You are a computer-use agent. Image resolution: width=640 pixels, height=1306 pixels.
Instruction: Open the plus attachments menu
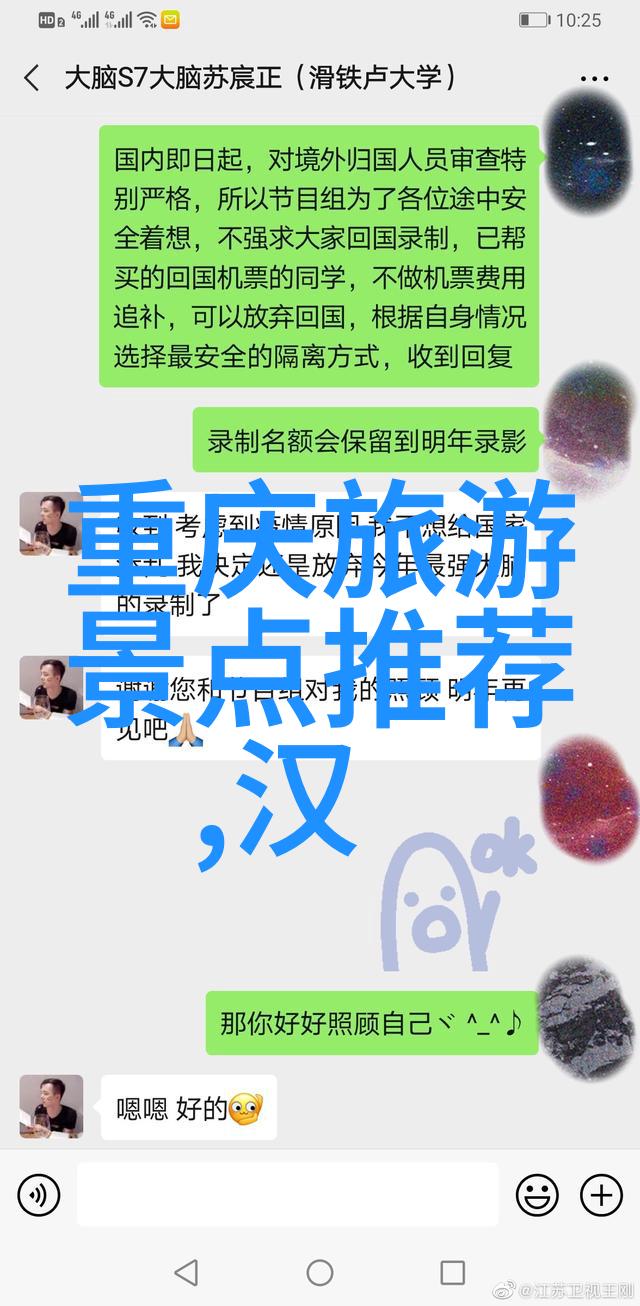[601, 1195]
